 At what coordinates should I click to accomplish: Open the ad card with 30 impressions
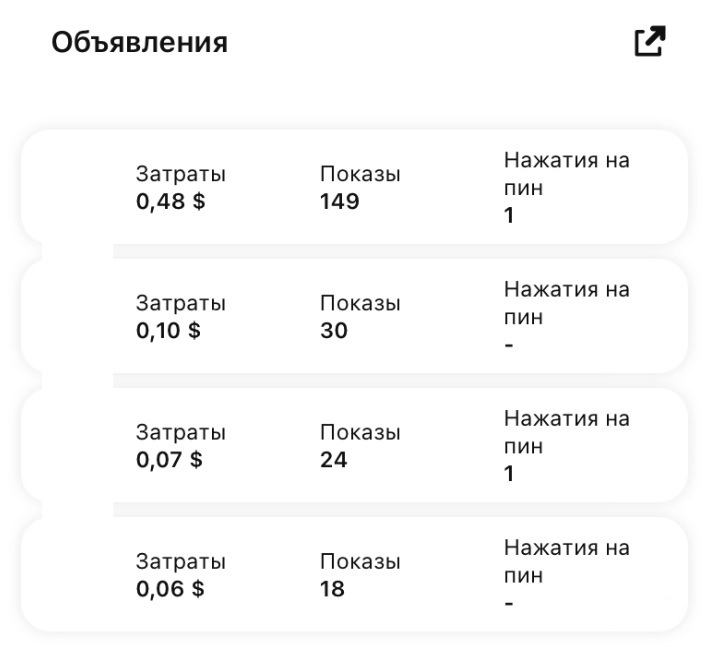[354, 316]
